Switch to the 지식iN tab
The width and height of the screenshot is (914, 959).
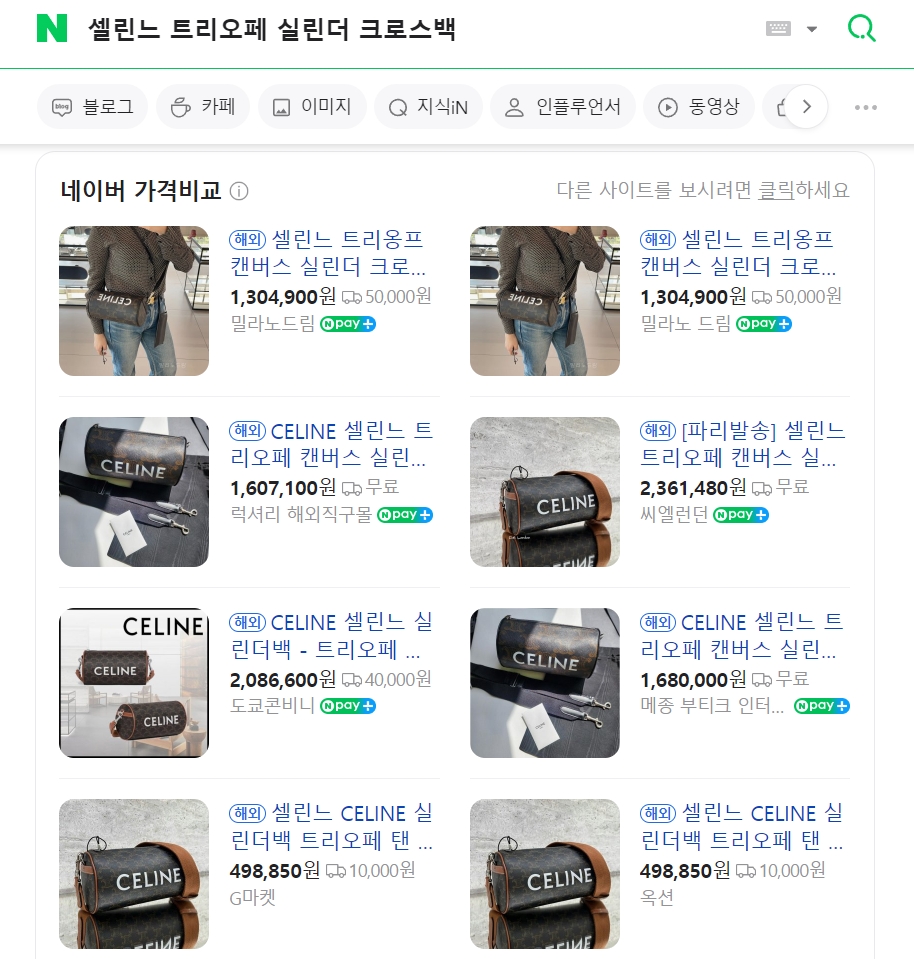[428, 107]
